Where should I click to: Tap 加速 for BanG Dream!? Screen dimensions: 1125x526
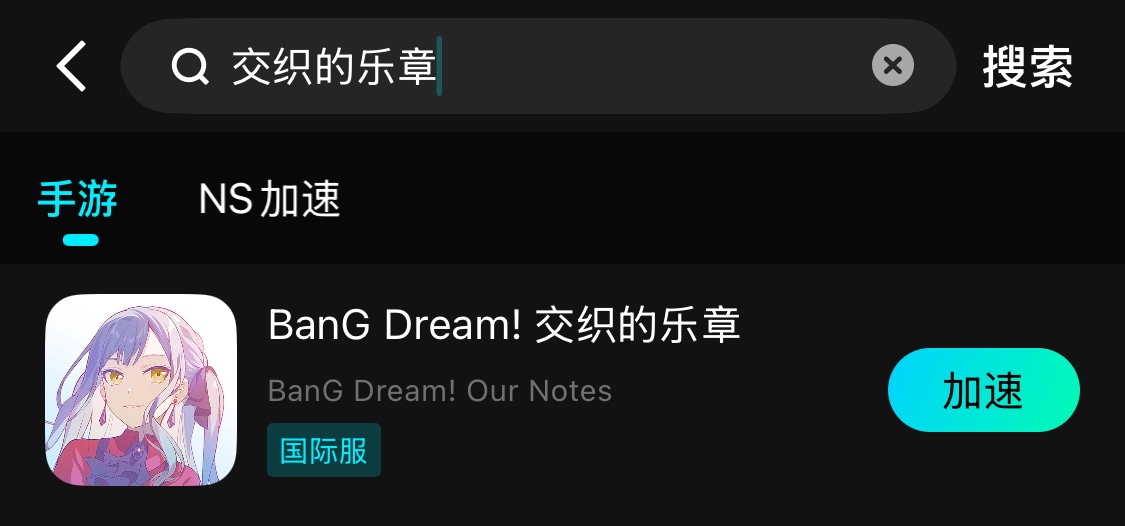pos(984,390)
